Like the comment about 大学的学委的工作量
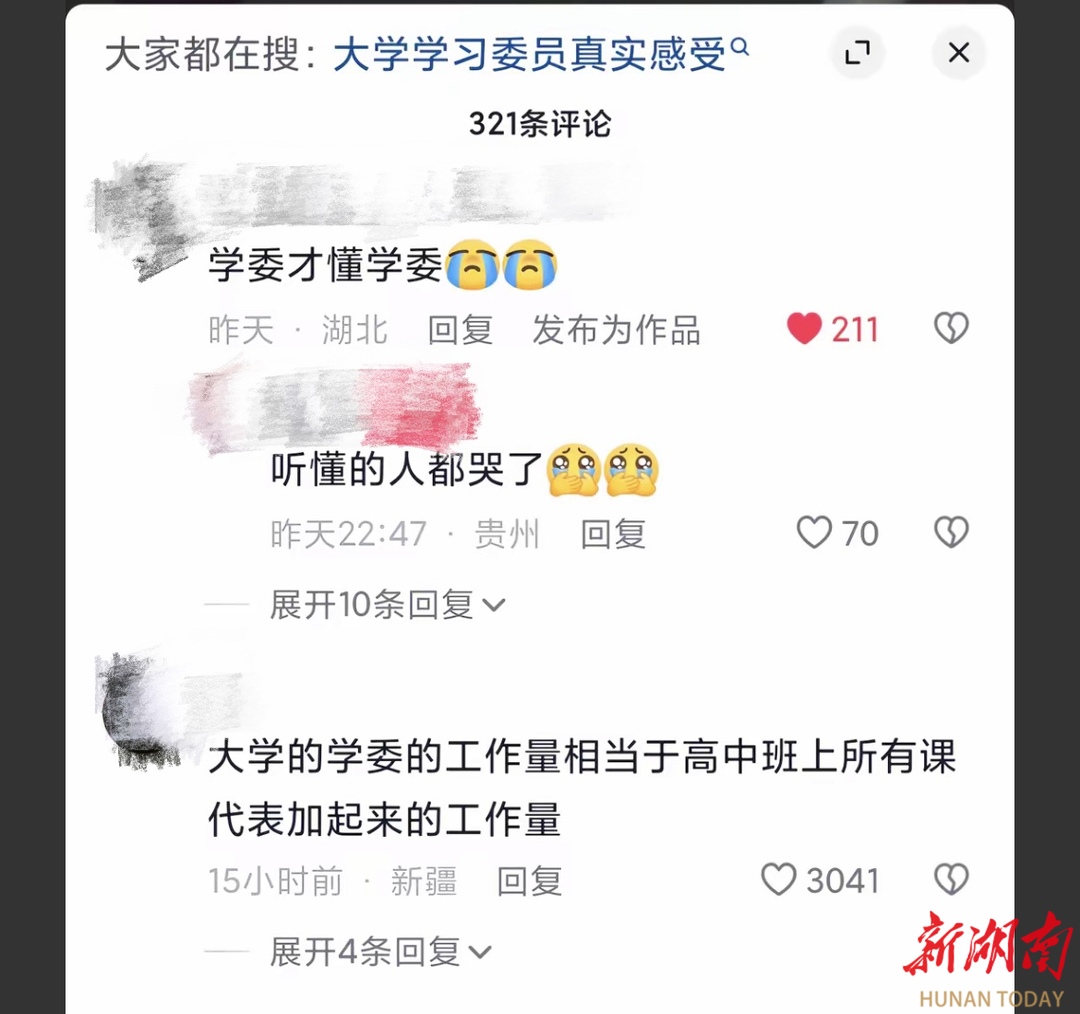This screenshot has height=1014, width=1080. pyautogui.click(x=779, y=880)
